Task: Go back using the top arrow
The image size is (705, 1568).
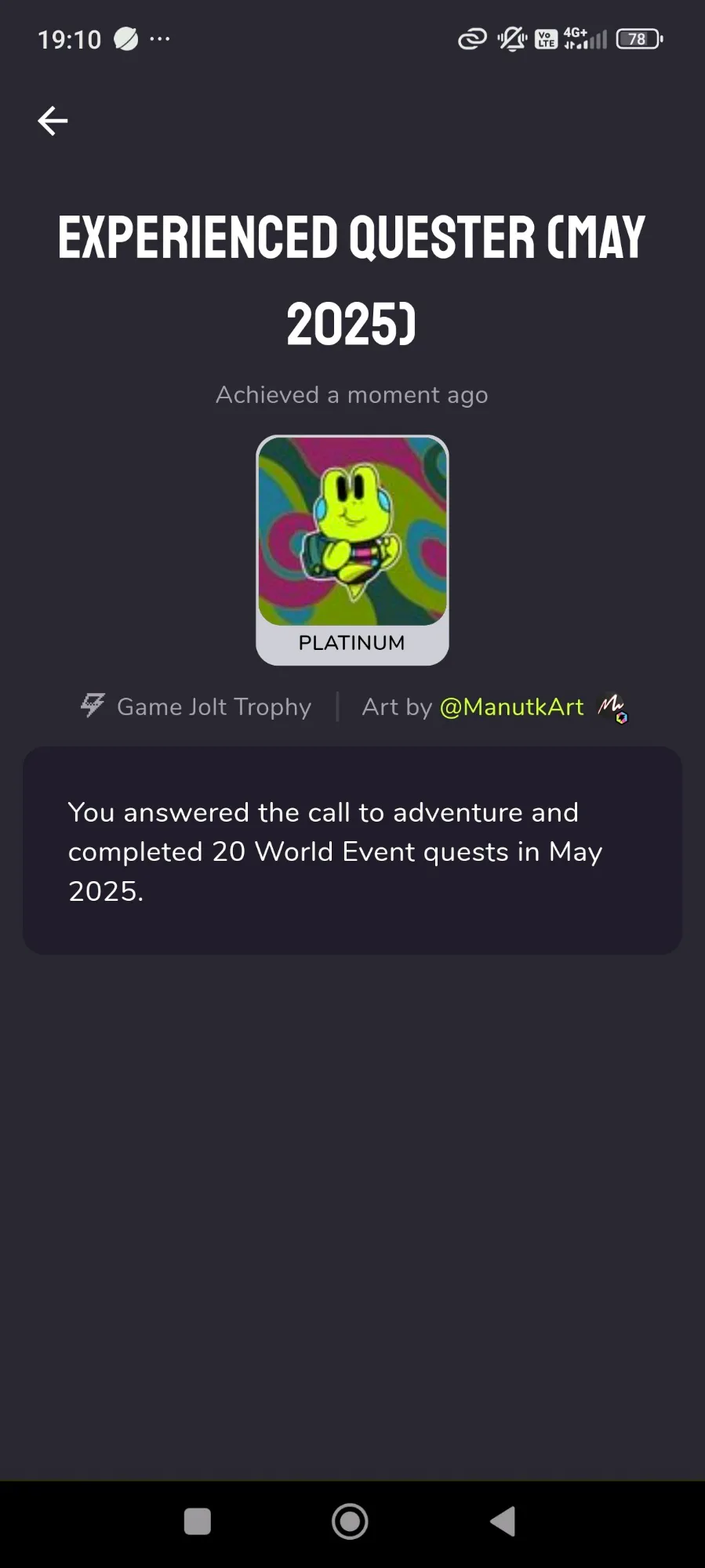Action: 53,121
